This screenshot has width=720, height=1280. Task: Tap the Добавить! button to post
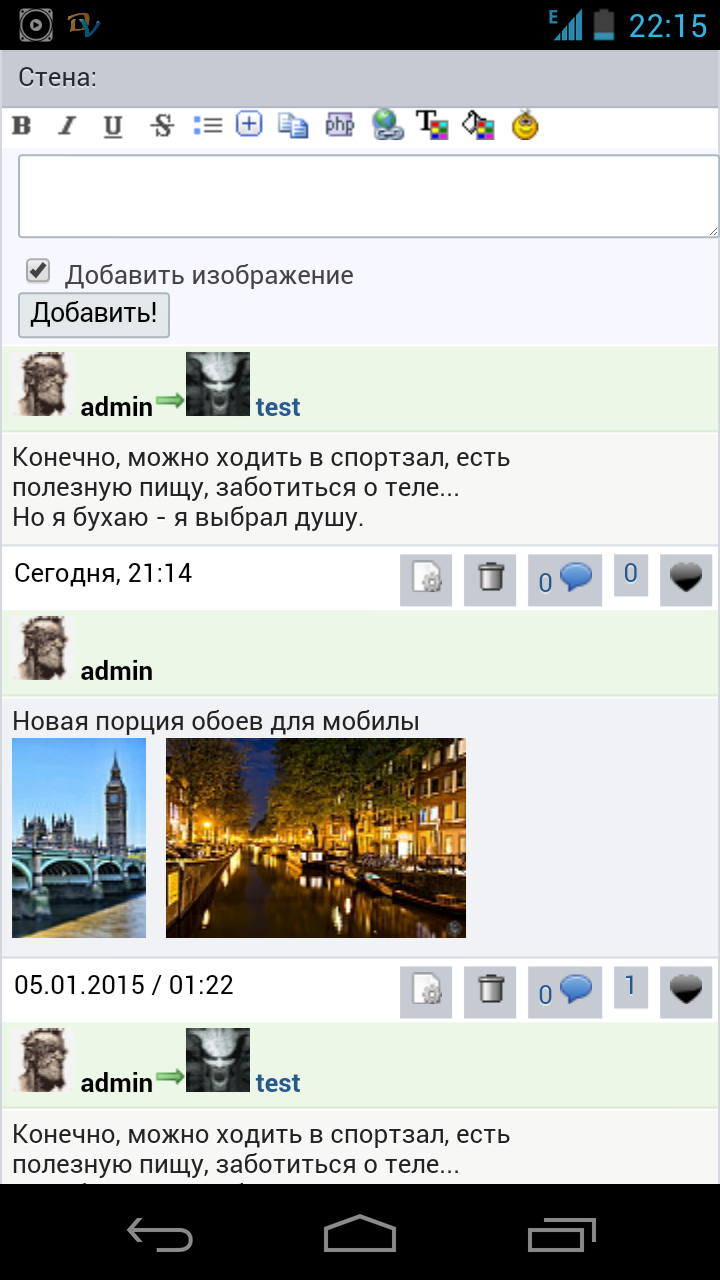94,314
